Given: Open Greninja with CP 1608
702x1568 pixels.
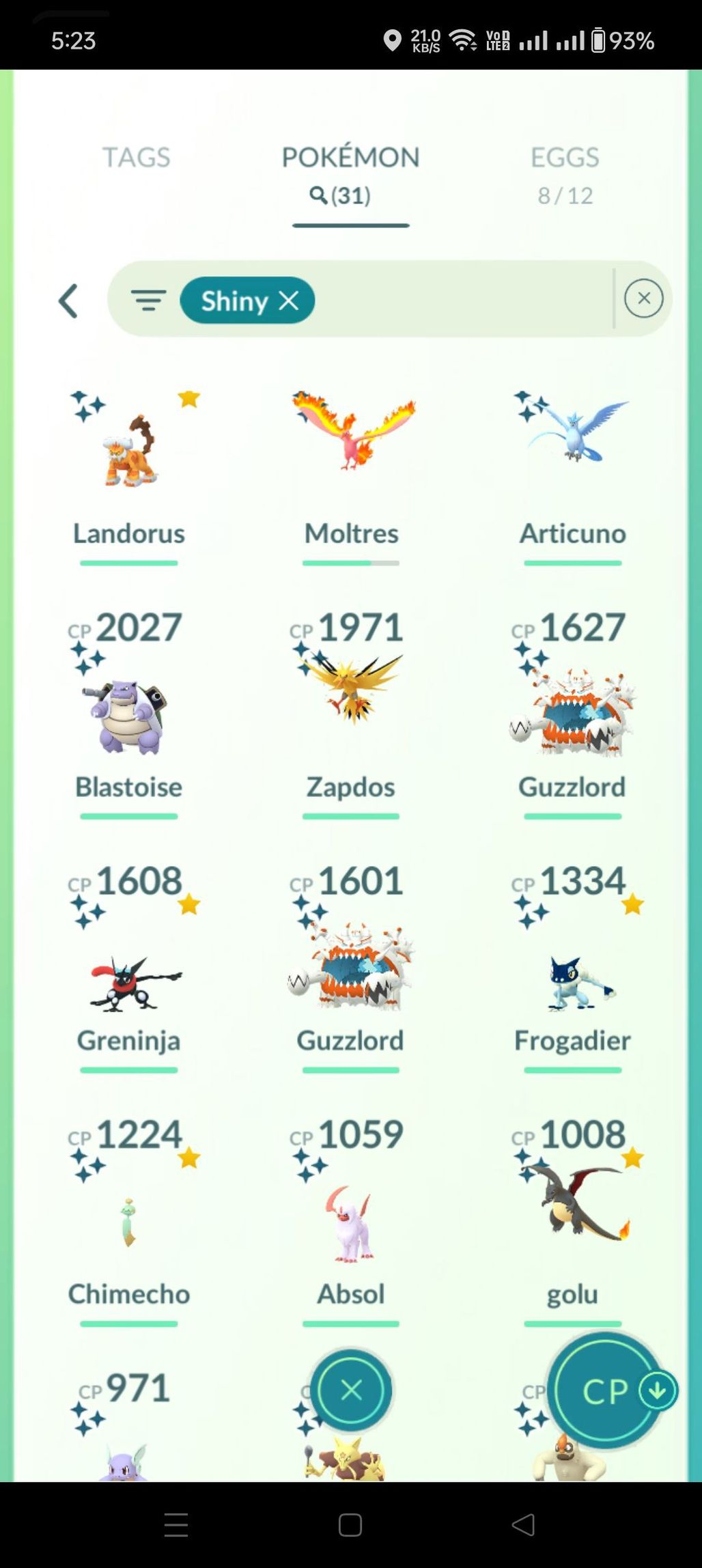Looking at the screenshot, I should point(128,970).
